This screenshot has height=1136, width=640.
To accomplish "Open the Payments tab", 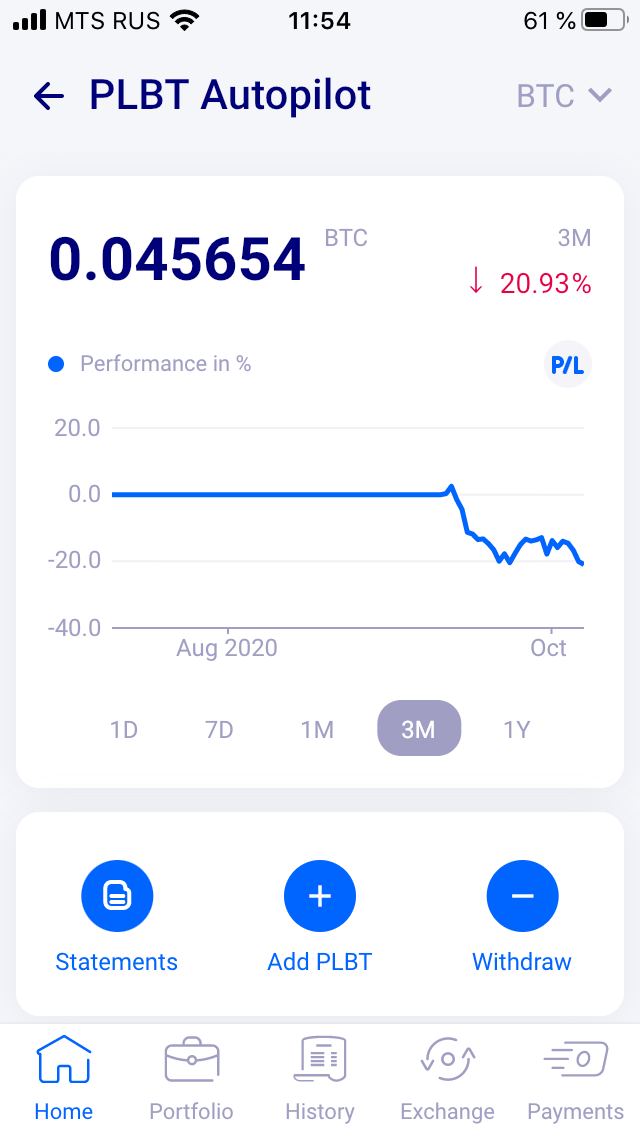I will [x=575, y=1078].
